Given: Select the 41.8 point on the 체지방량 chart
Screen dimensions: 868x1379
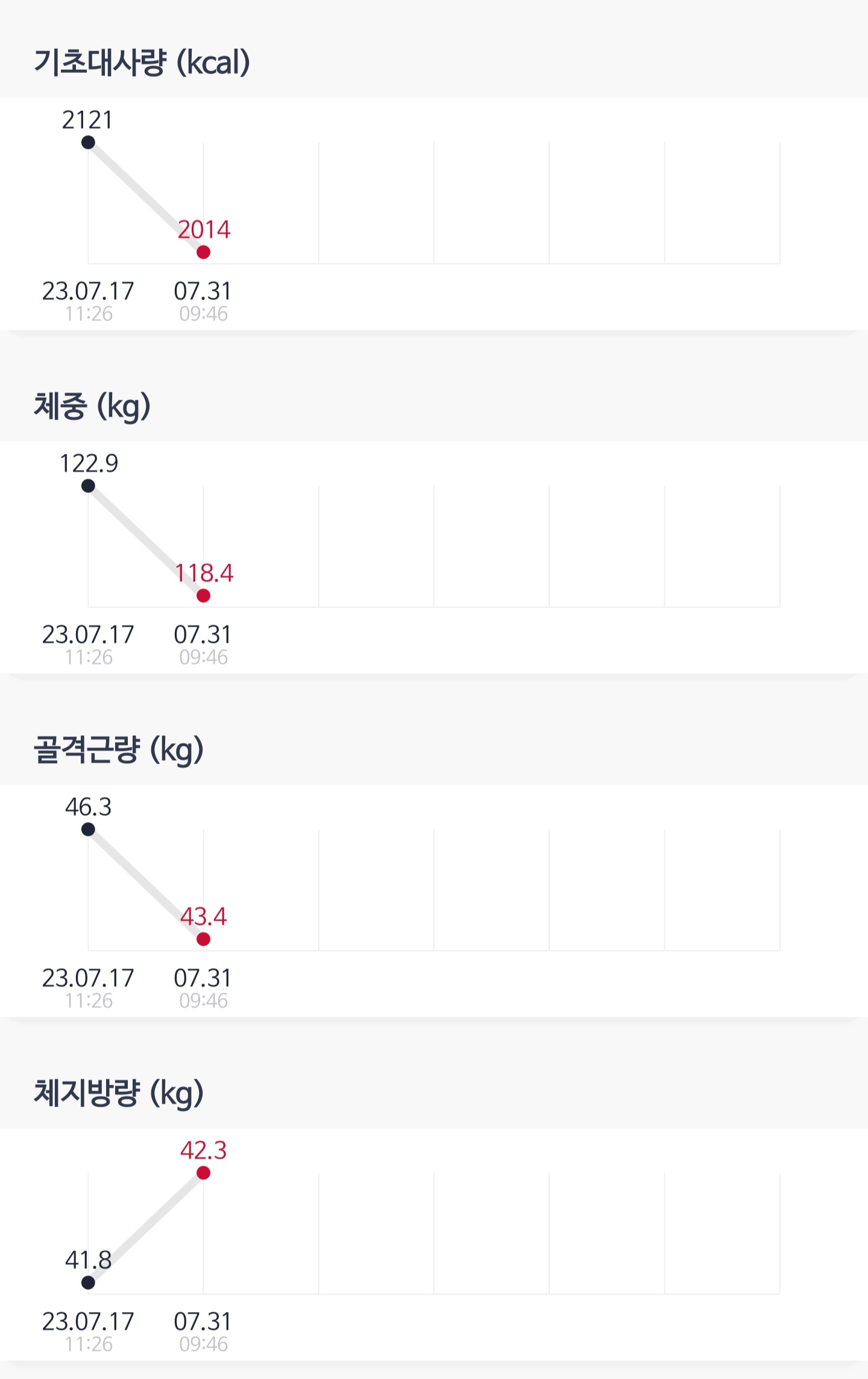Looking at the screenshot, I should [88, 1283].
